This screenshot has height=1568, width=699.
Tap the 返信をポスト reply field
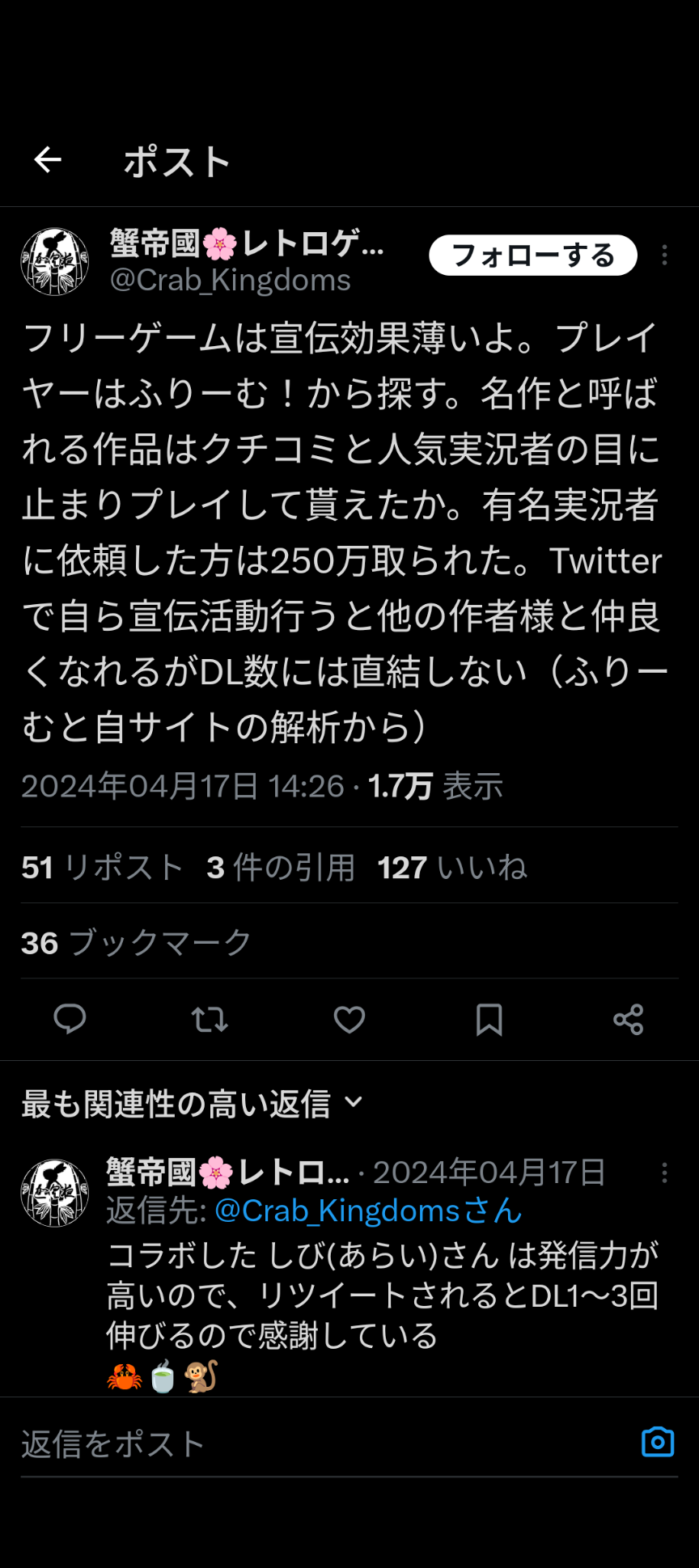click(x=324, y=1444)
